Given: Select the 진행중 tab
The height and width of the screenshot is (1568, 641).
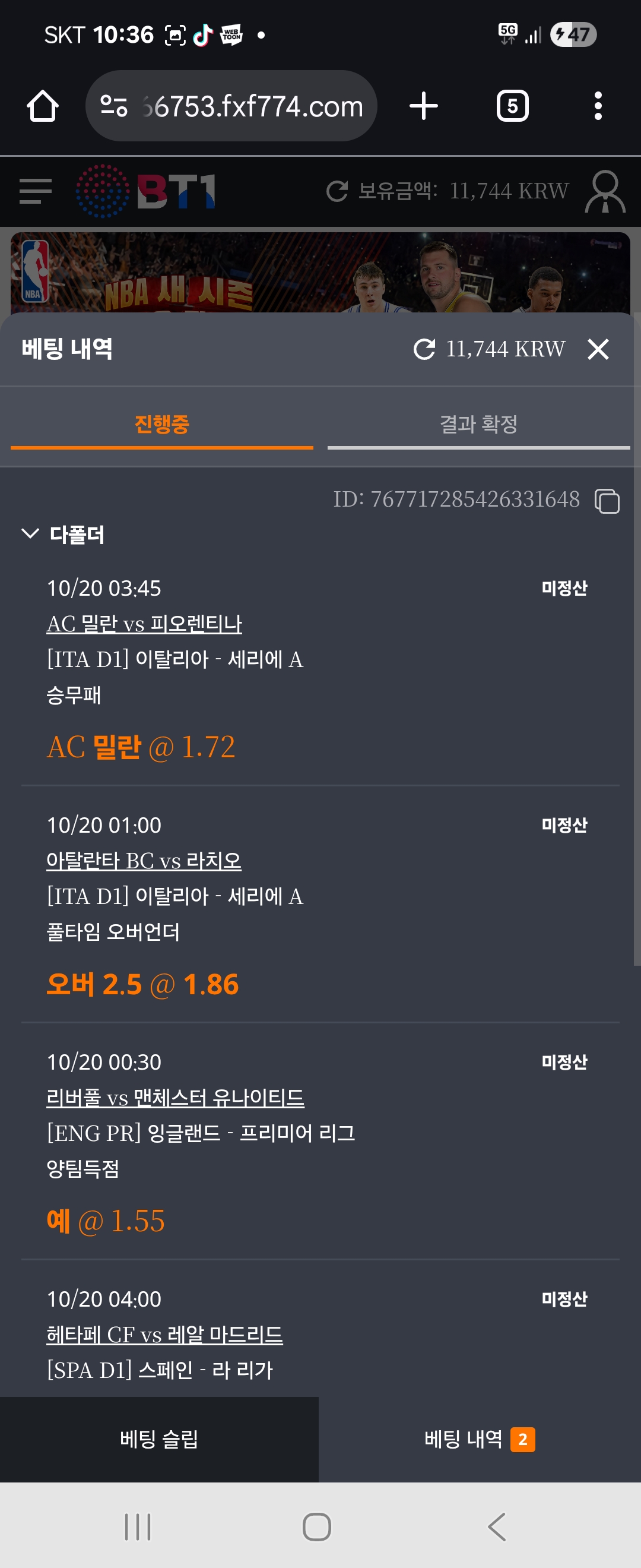Looking at the screenshot, I should pyautogui.click(x=162, y=424).
